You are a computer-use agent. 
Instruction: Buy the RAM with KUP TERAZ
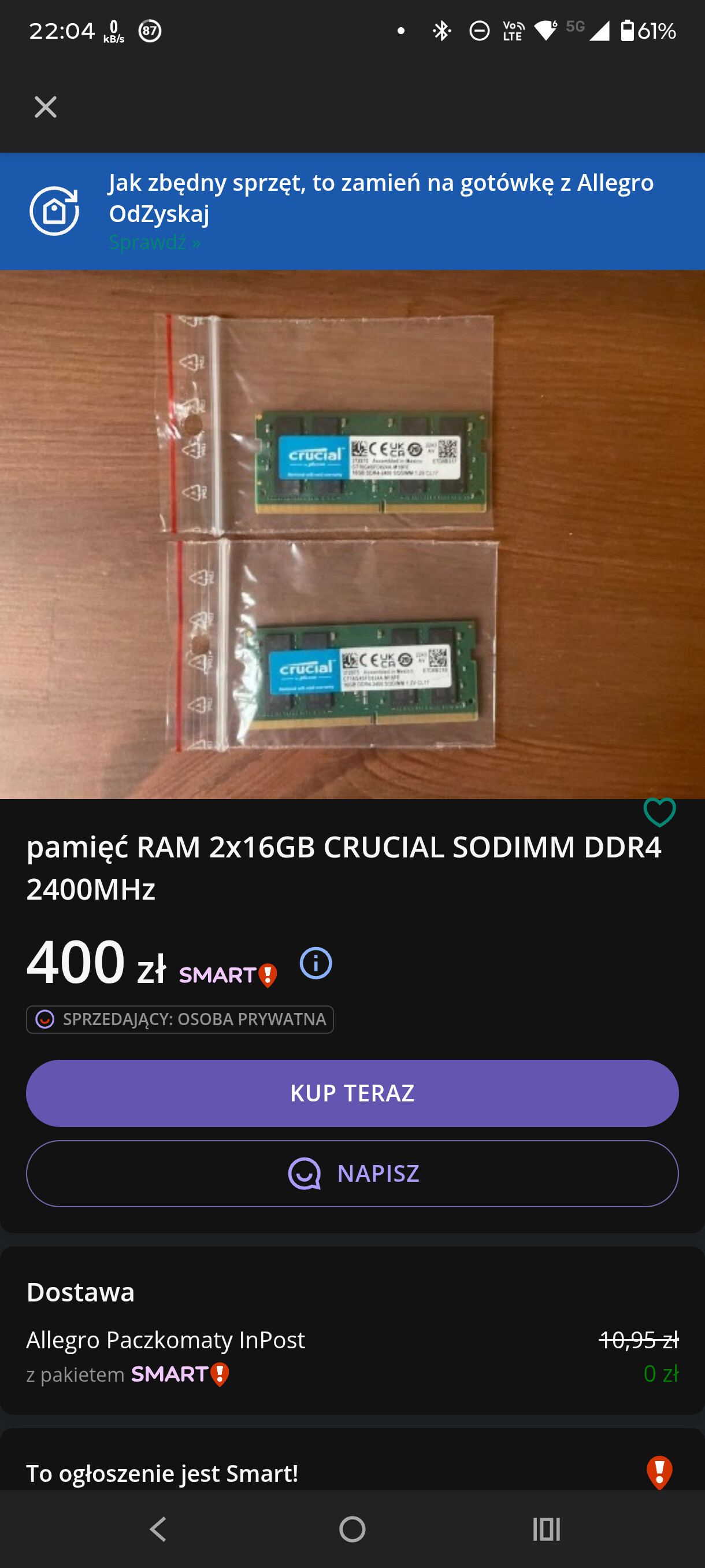352,1093
